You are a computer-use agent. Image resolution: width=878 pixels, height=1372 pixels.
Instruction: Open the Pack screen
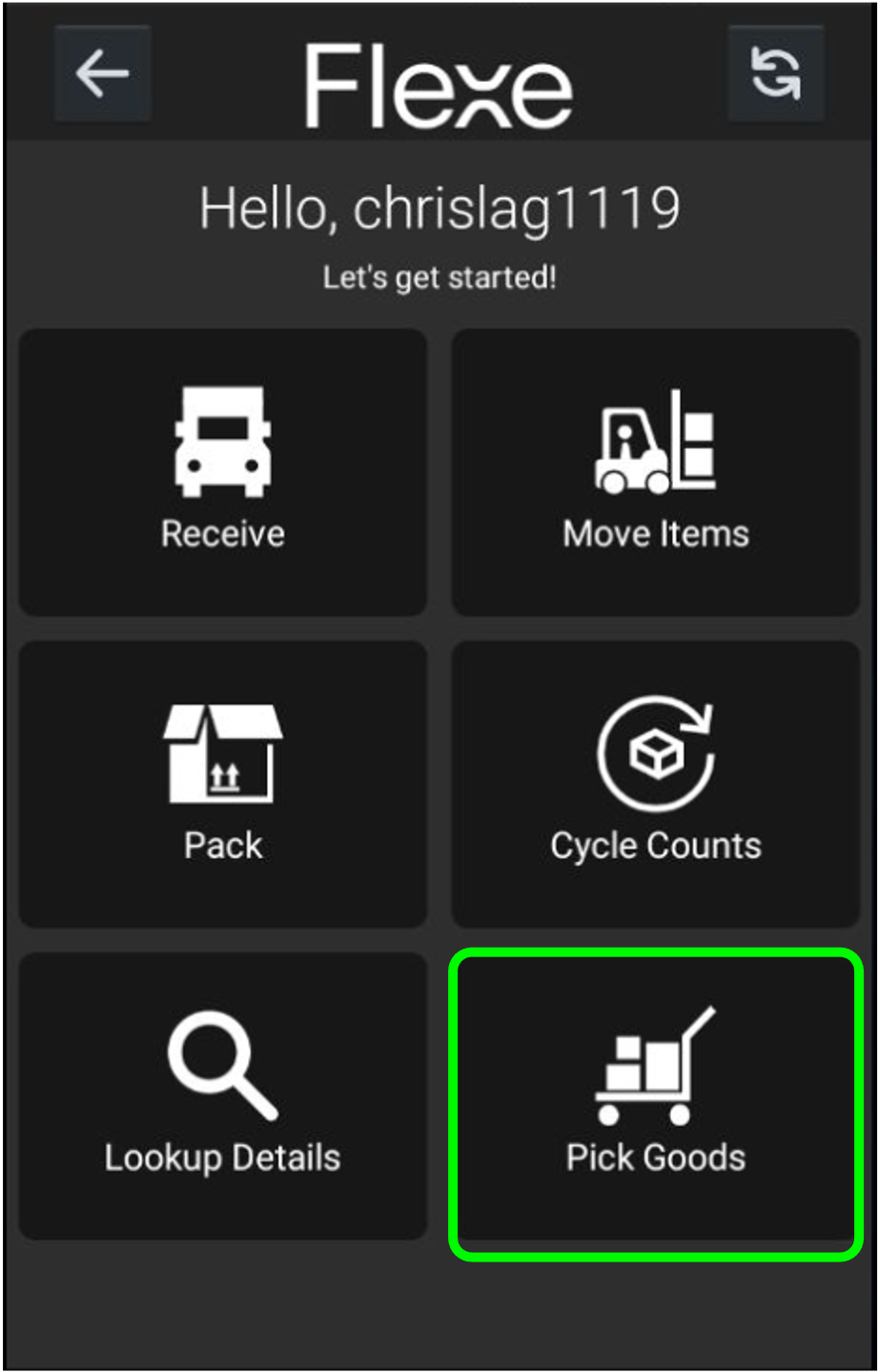point(222,782)
